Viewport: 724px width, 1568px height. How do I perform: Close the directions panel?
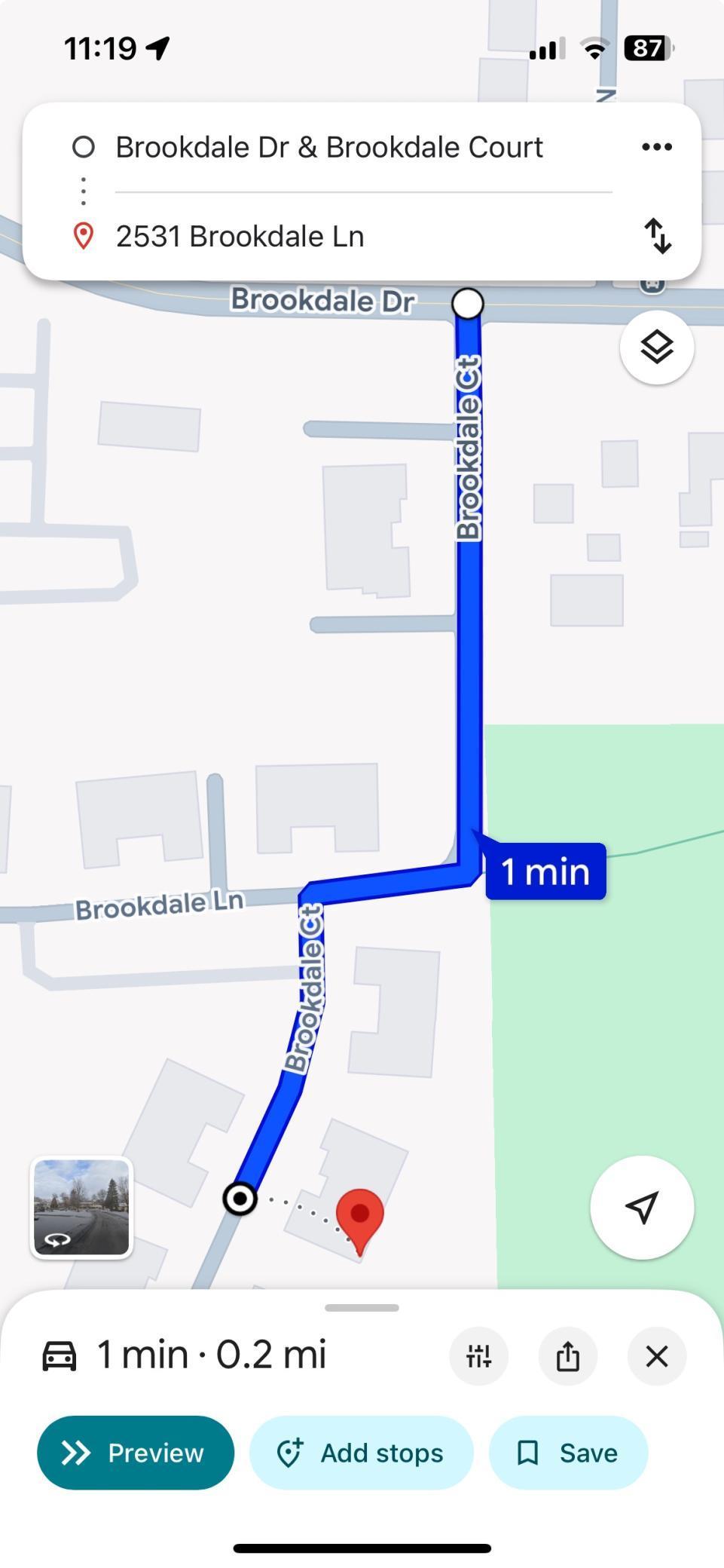pyautogui.click(x=656, y=1356)
